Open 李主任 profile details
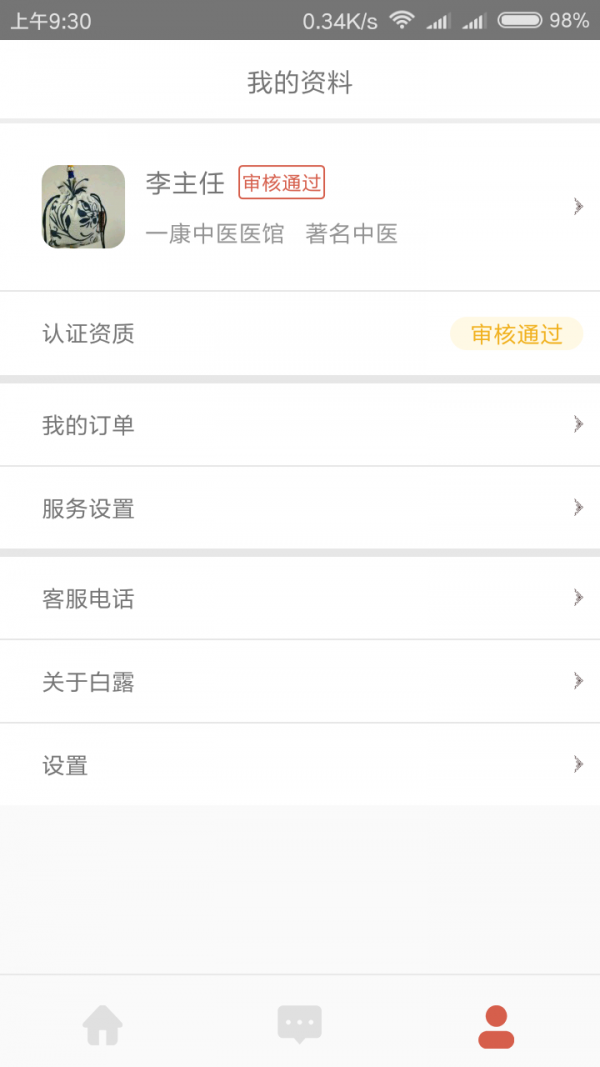 coord(300,207)
